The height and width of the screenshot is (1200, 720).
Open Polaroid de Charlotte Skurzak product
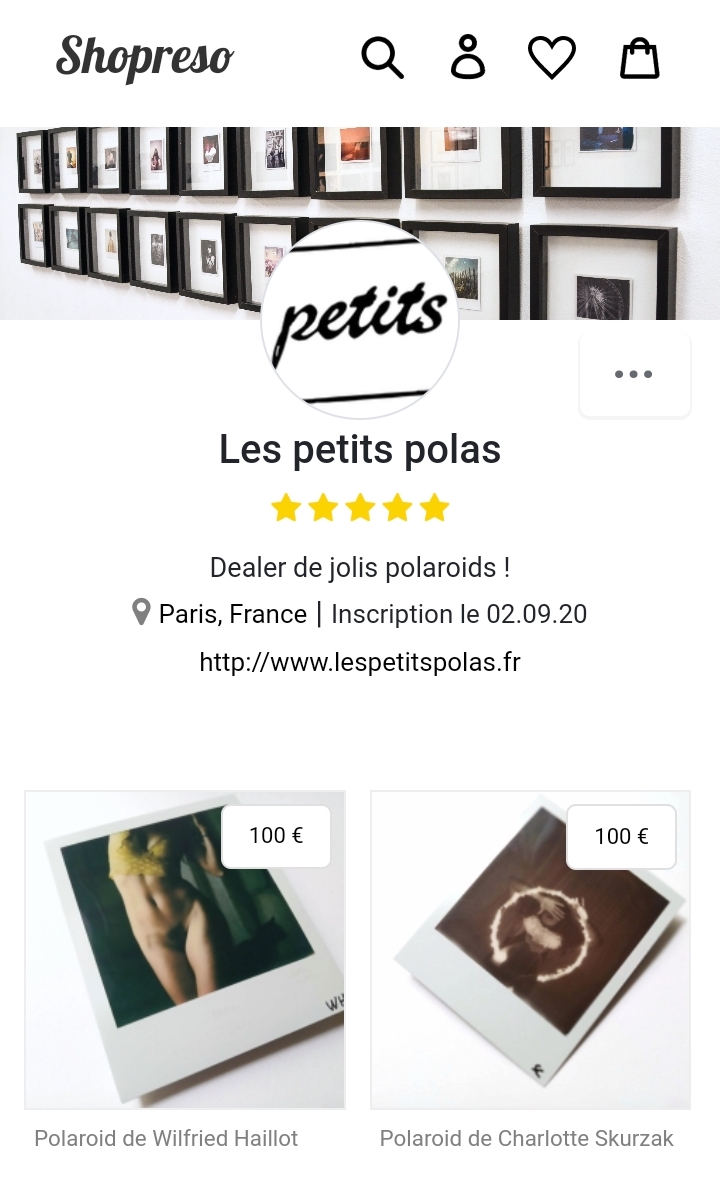tap(530, 950)
